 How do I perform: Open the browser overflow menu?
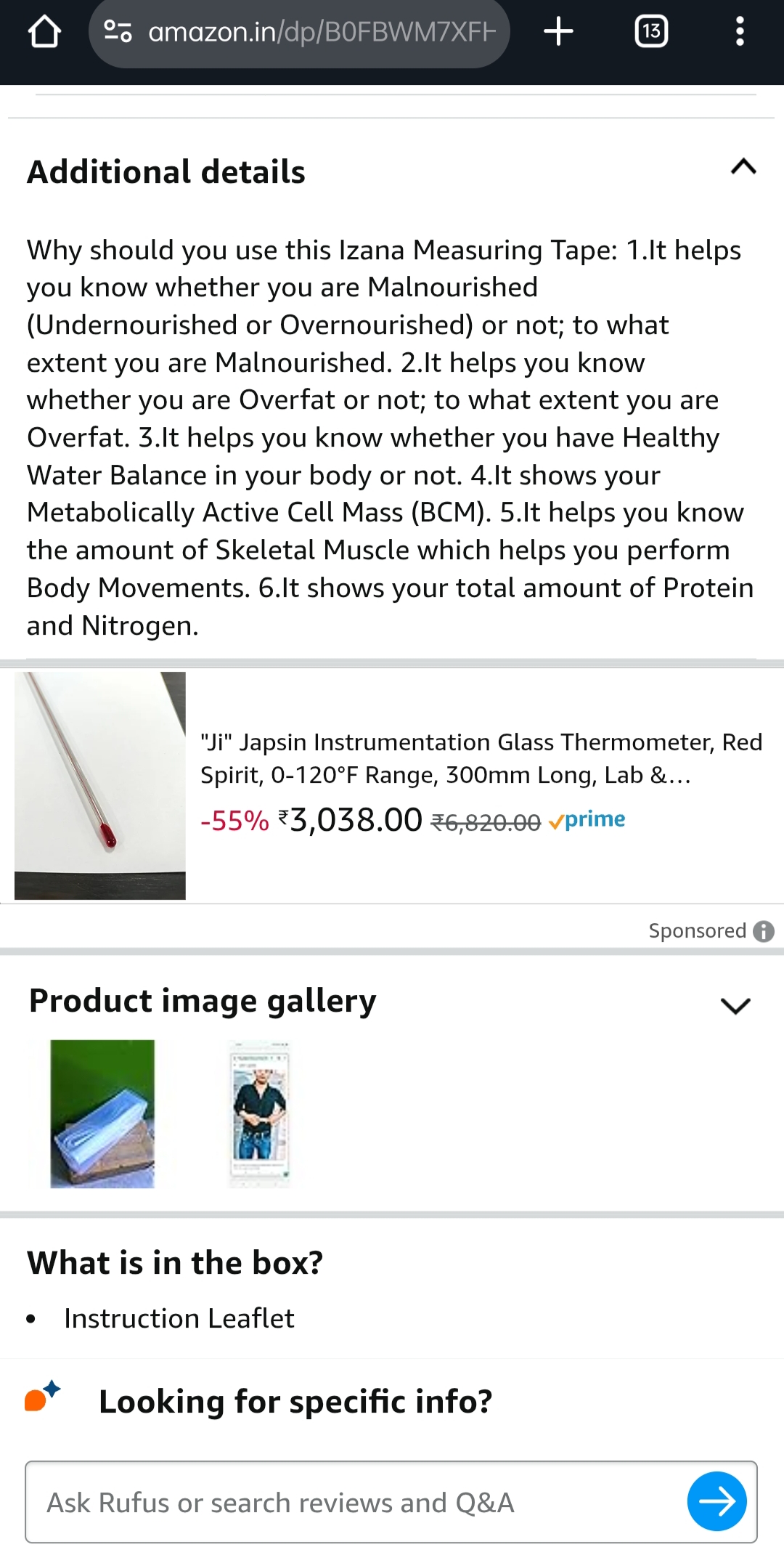point(740,32)
